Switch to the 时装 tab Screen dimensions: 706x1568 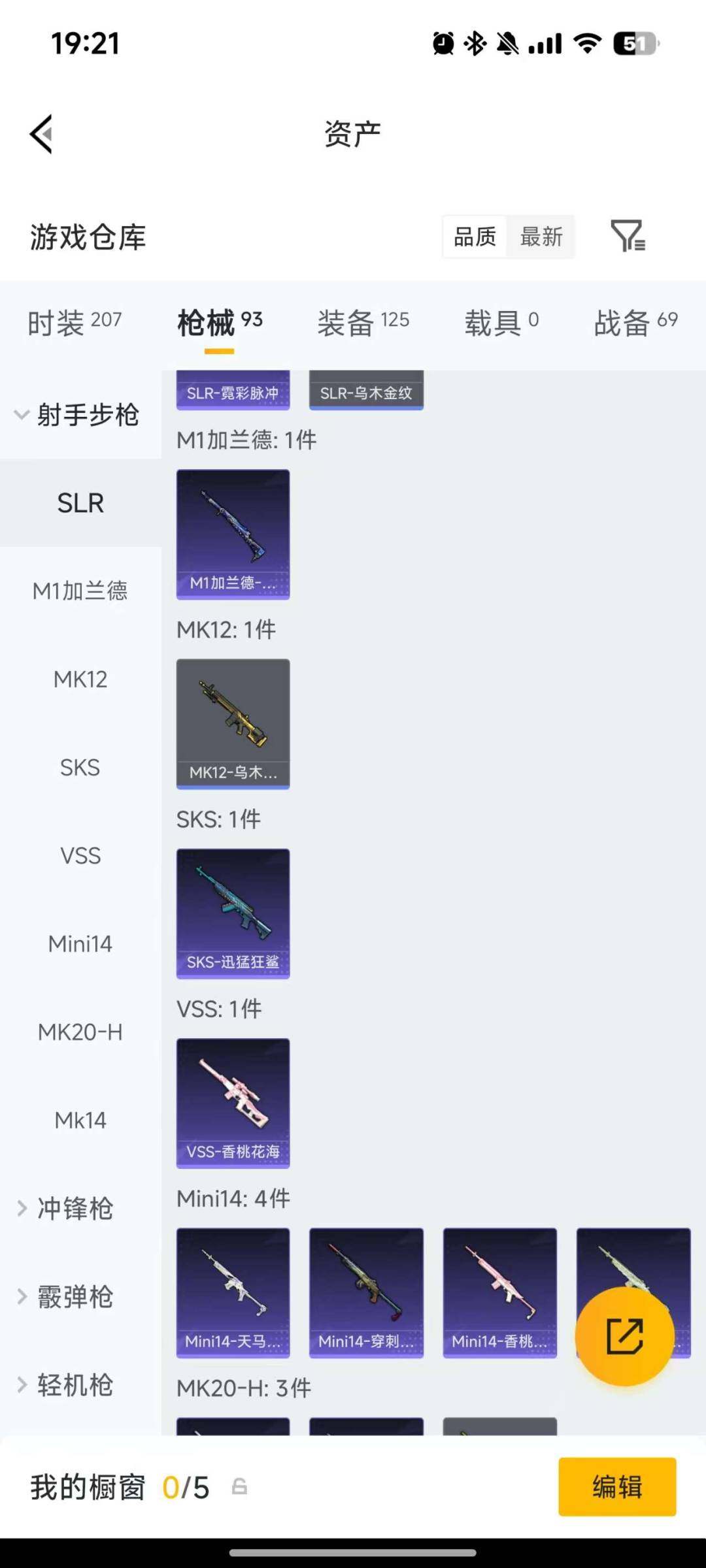point(75,322)
